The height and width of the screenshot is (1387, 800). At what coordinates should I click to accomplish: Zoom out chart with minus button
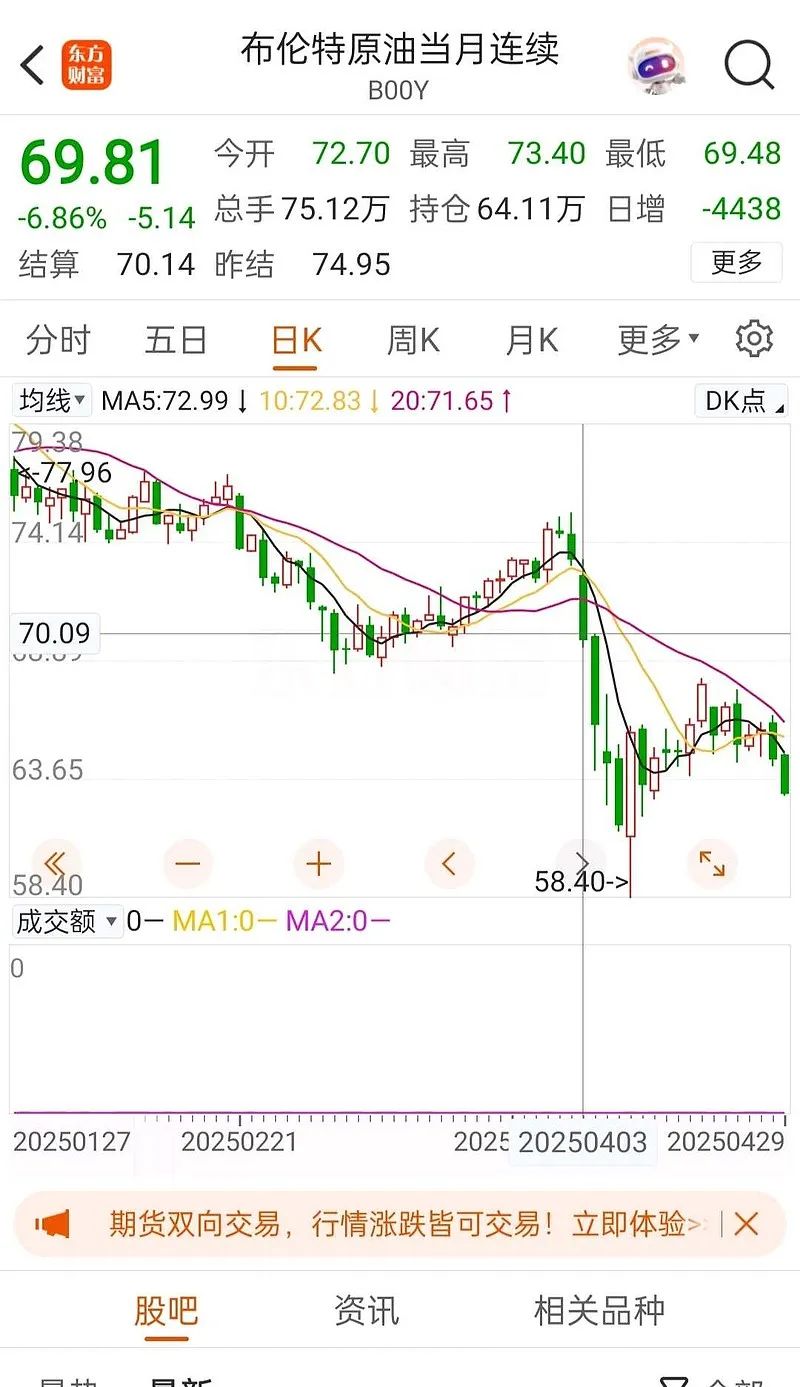pyautogui.click(x=187, y=863)
